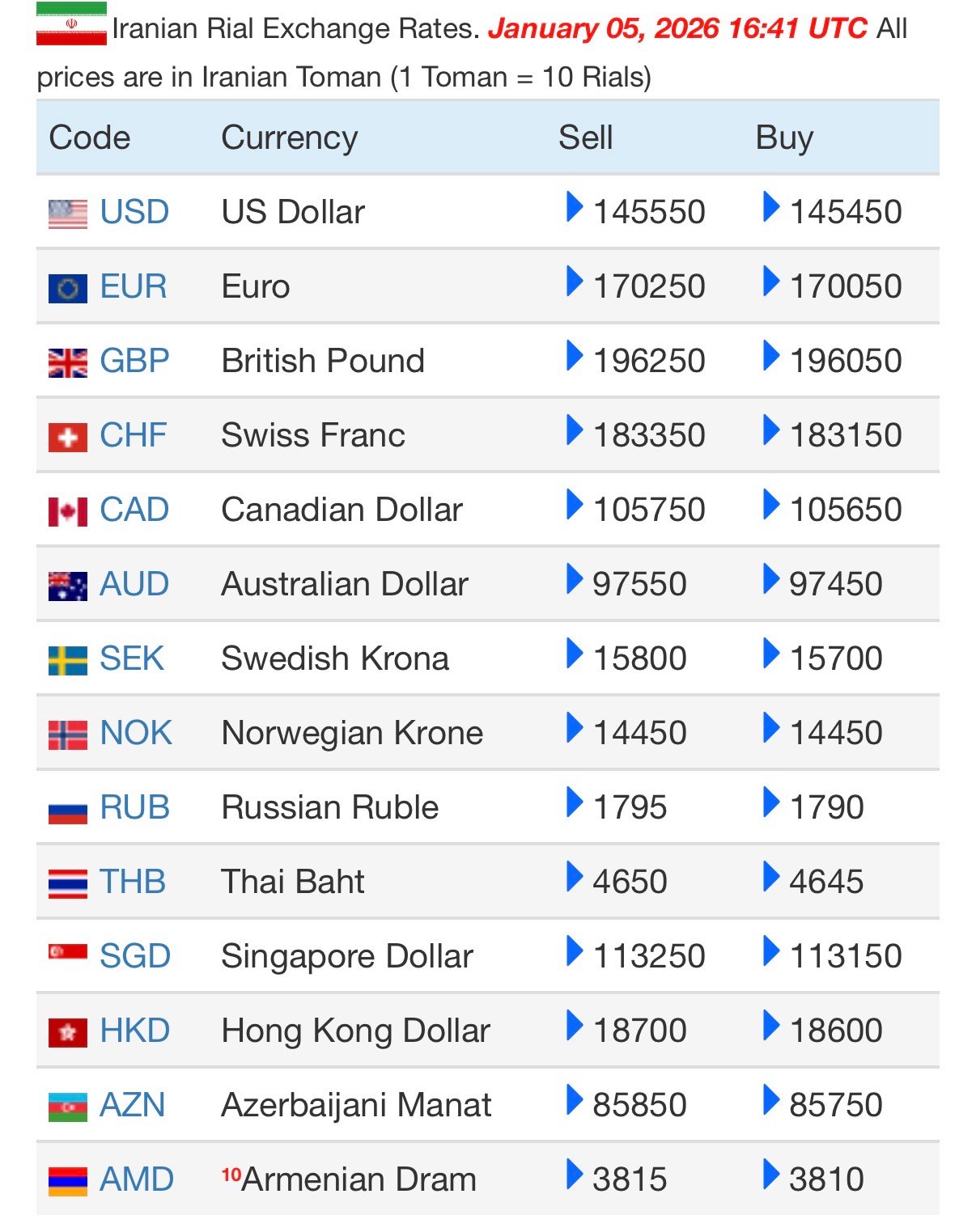
Task: Select the NOK currency link
Action: coord(136,733)
